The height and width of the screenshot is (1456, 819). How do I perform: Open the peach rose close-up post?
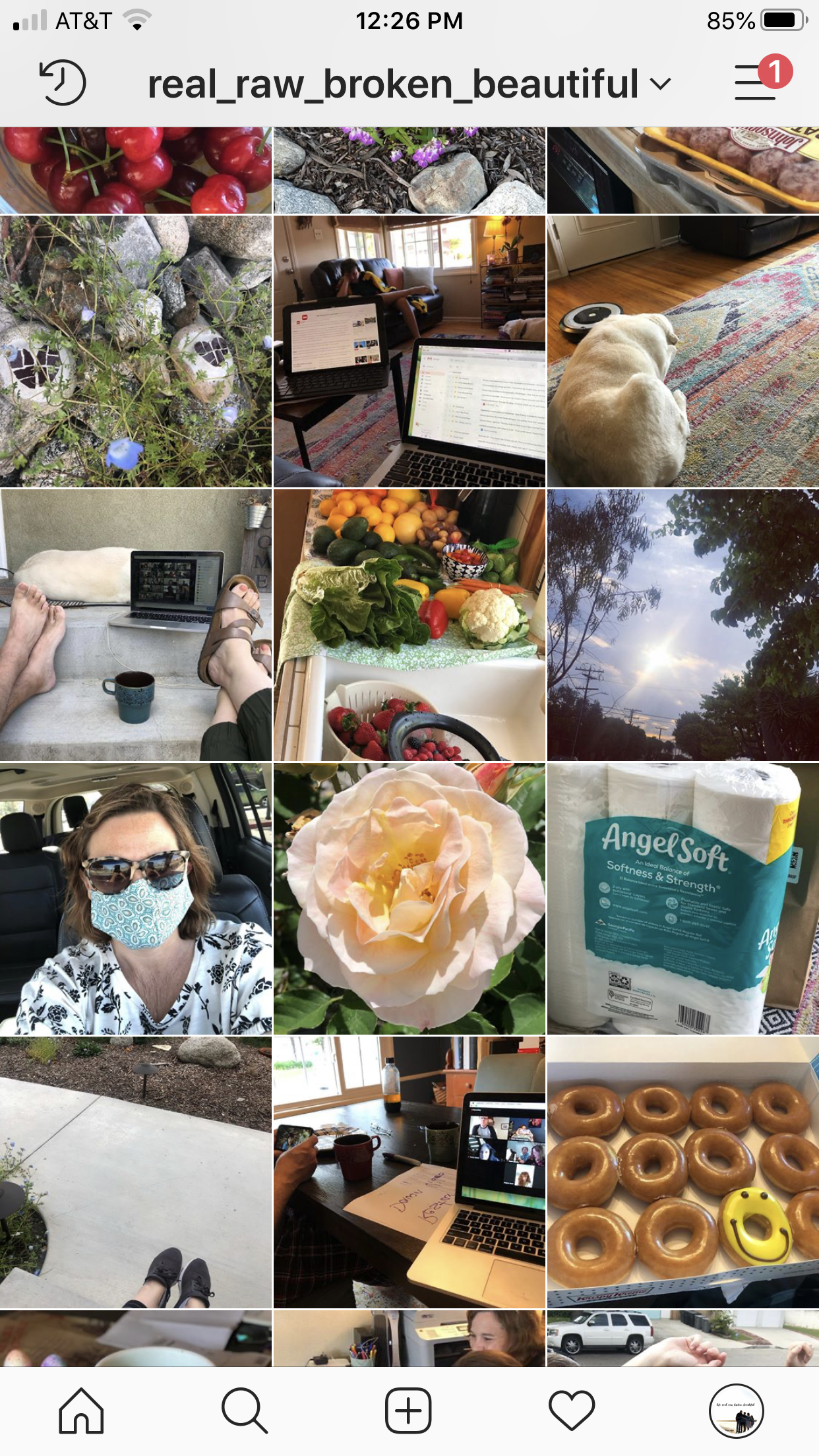point(409,898)
